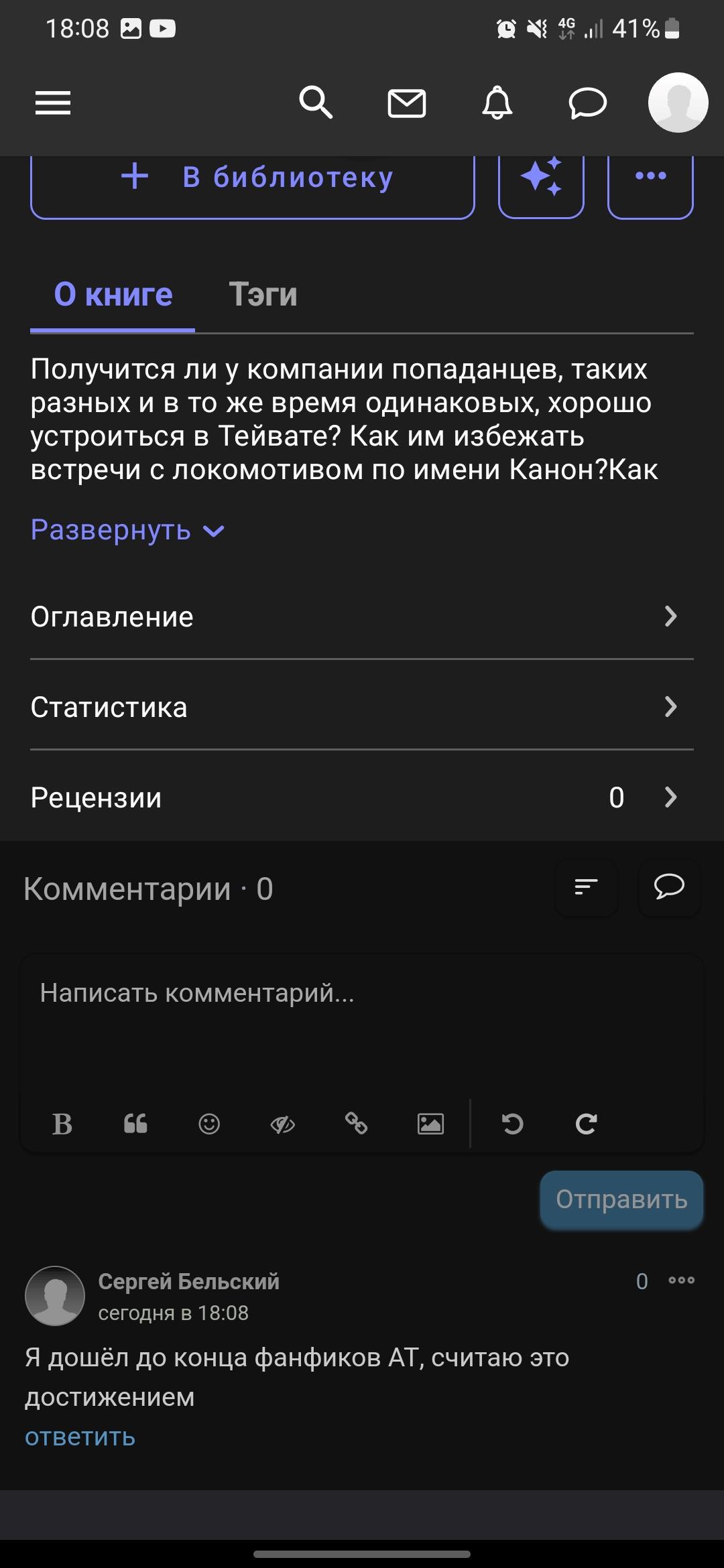Open the profile avatar in top bar
Viewport: 724px width, 1568px height.
678,103
